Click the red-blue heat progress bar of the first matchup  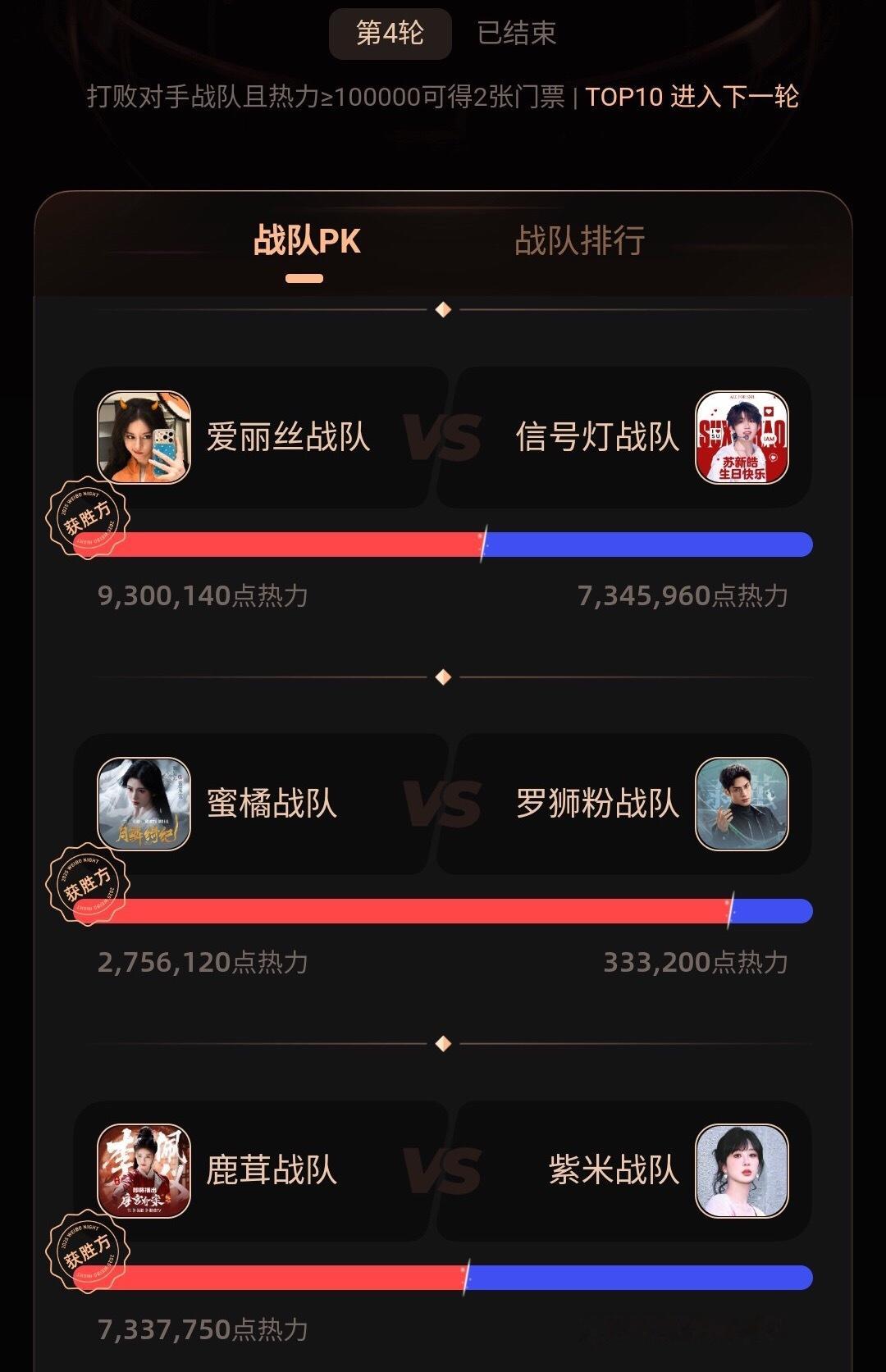click(443, 541)
